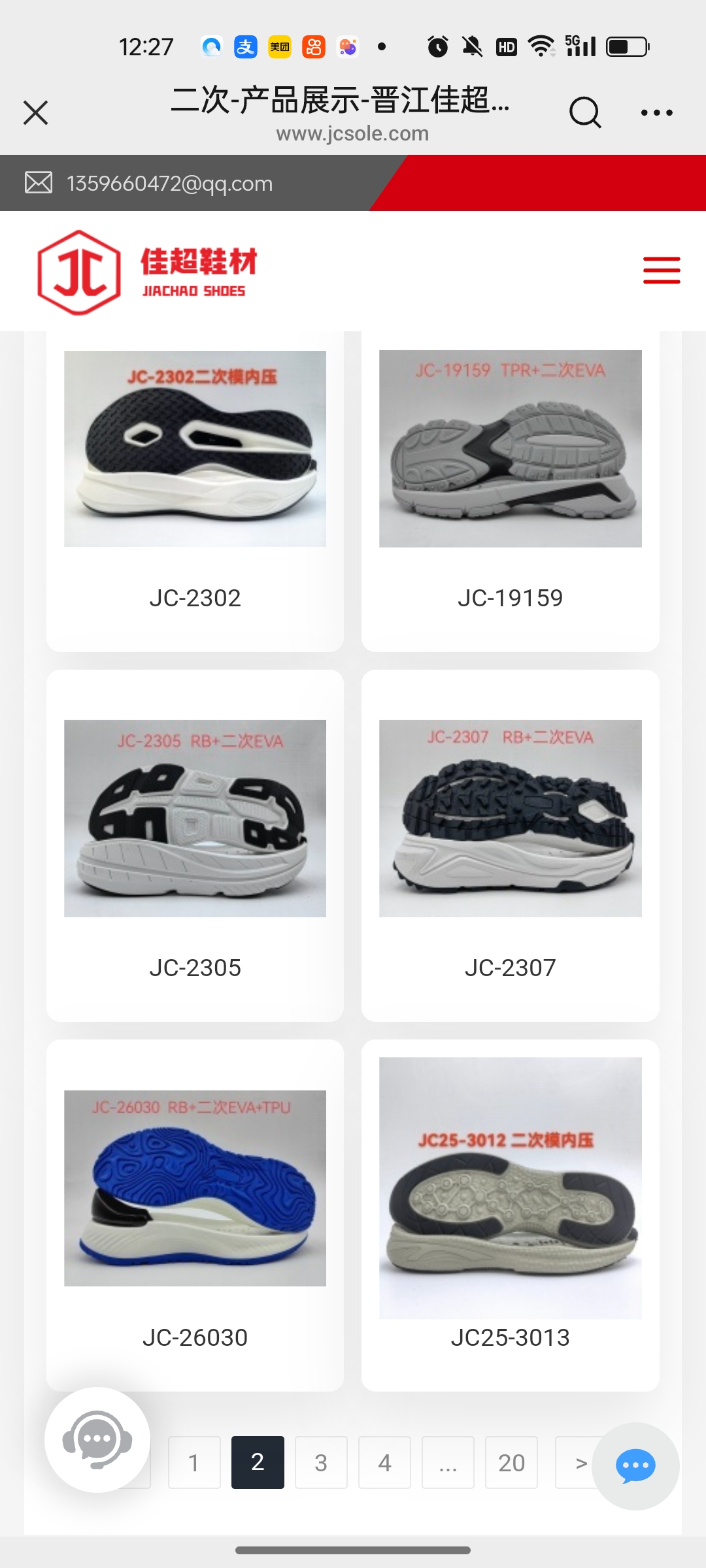Tap the 1359660472@qq.com email link

tap(169, 184)
